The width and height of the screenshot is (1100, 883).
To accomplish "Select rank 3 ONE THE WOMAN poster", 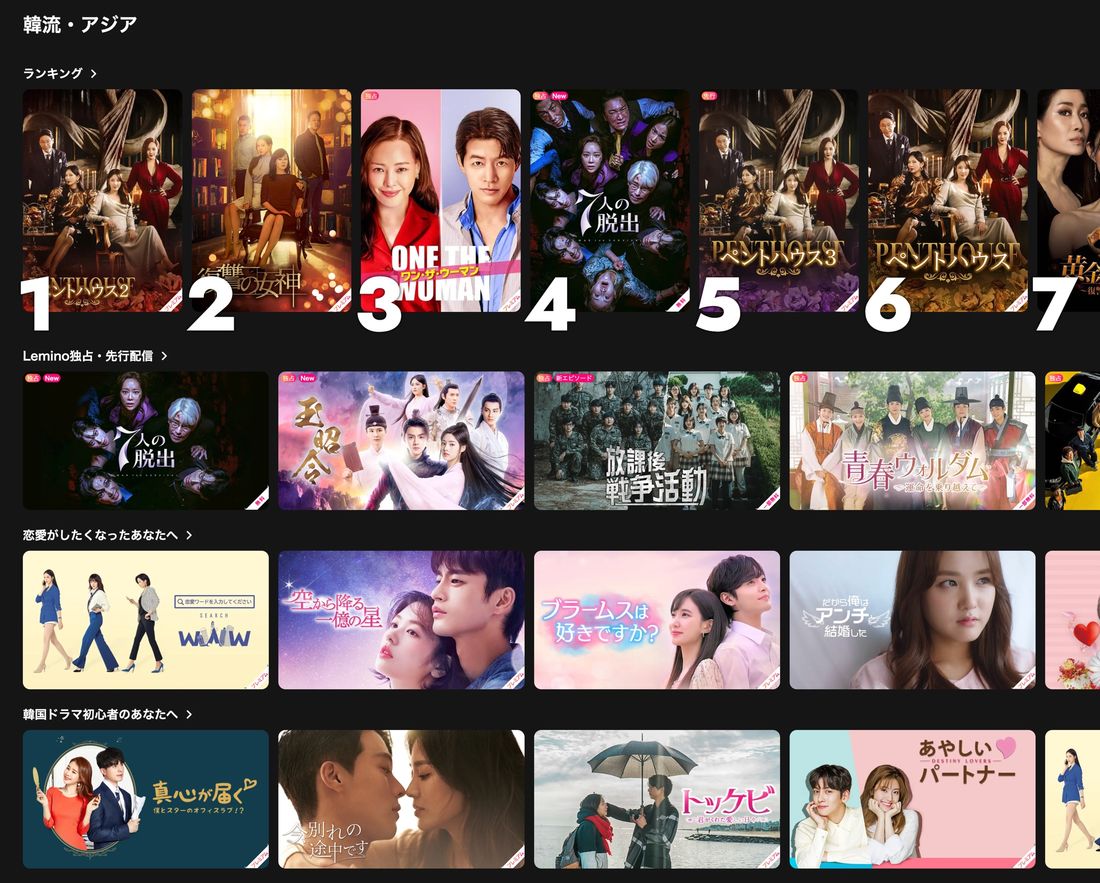I will (x=440, y=200).
